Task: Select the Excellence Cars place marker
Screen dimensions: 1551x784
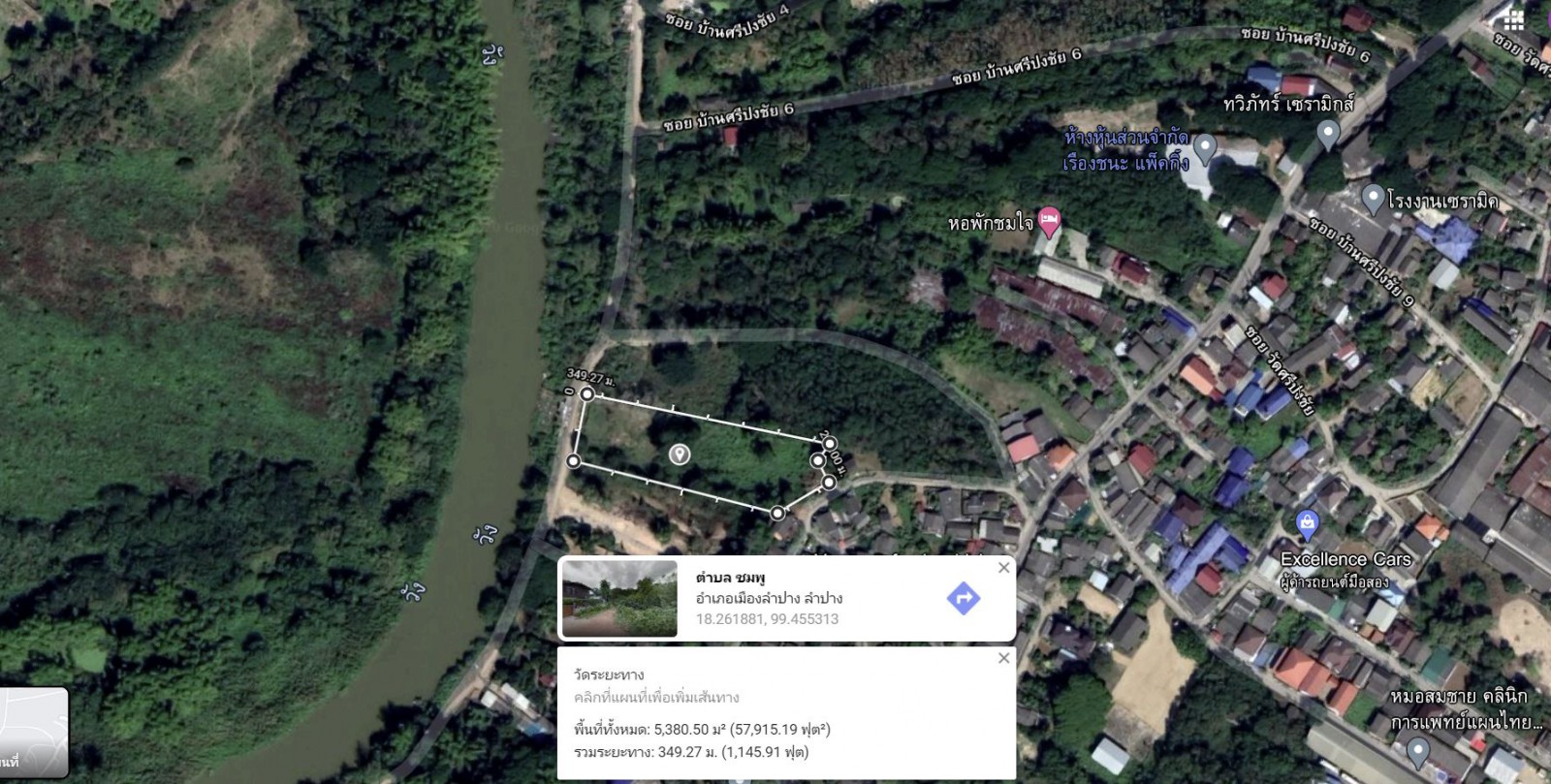Action: tap(1307, 526)
